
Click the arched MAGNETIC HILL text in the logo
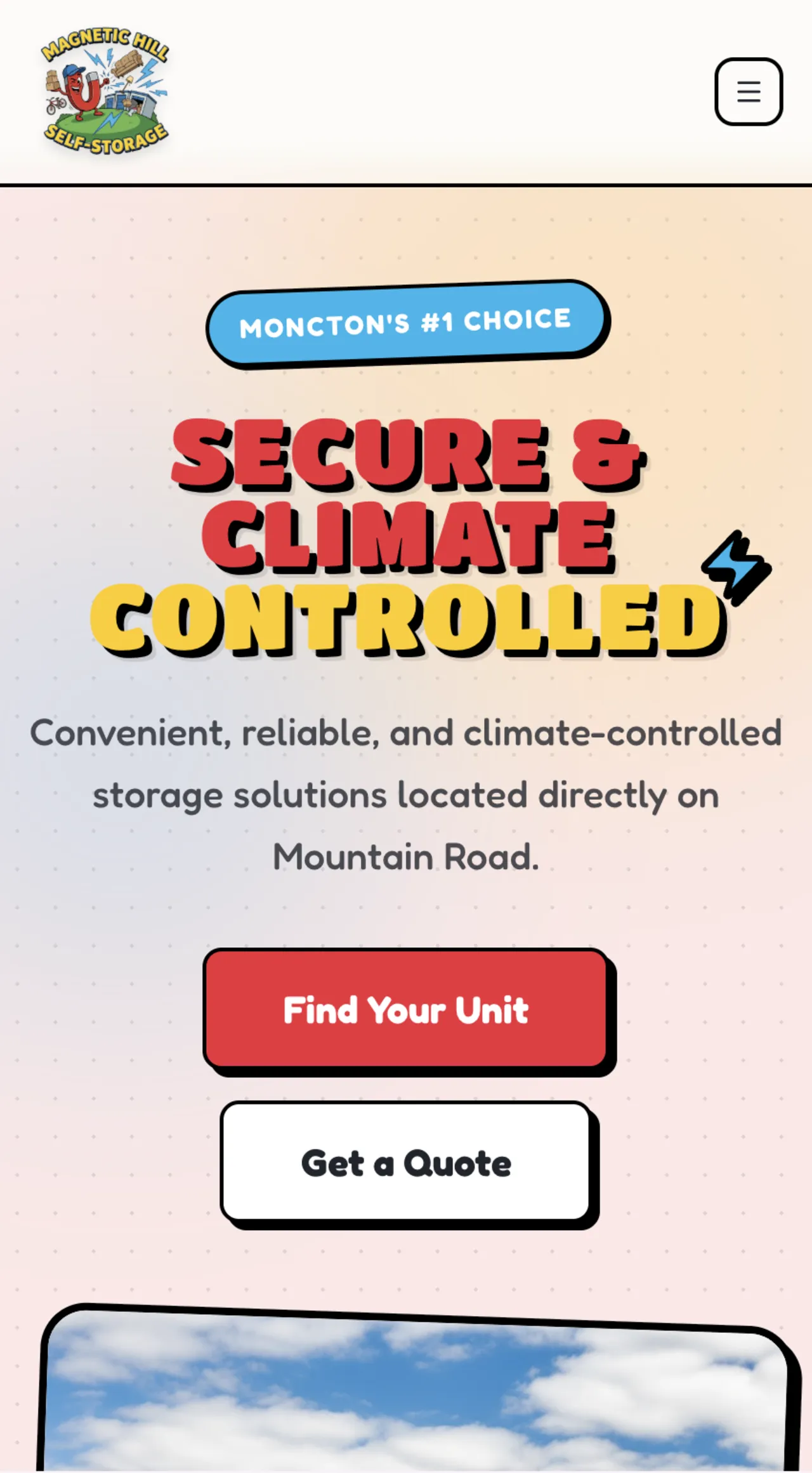[x=103, y=38]
